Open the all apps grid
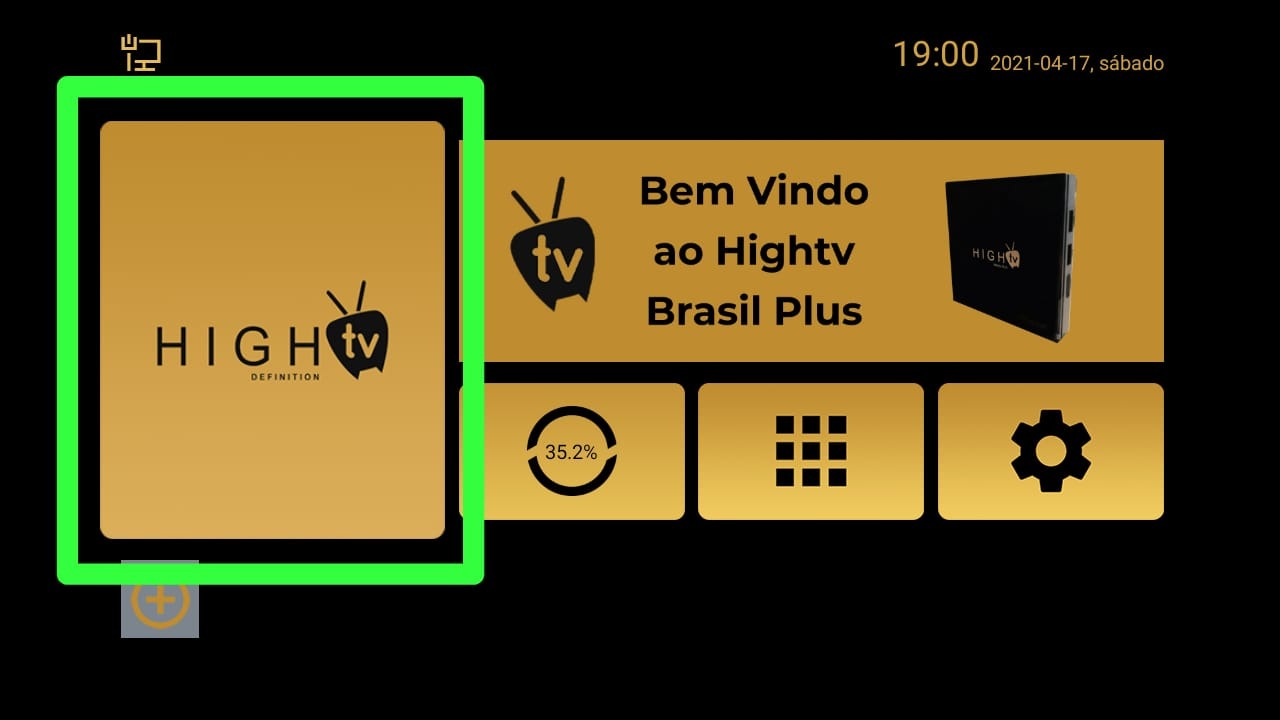 click(x=811, y=452)
